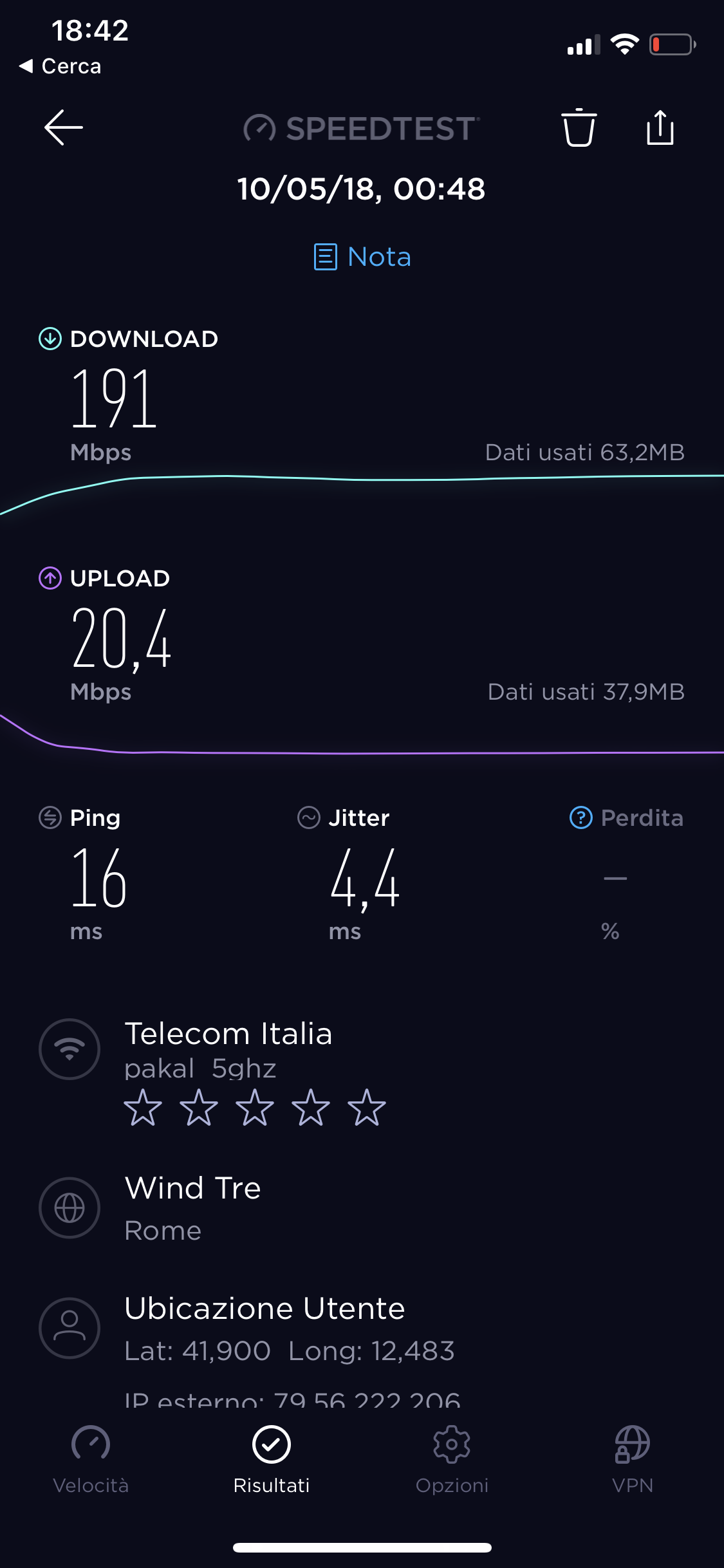Go back with the arrow icon

point(63,127)
